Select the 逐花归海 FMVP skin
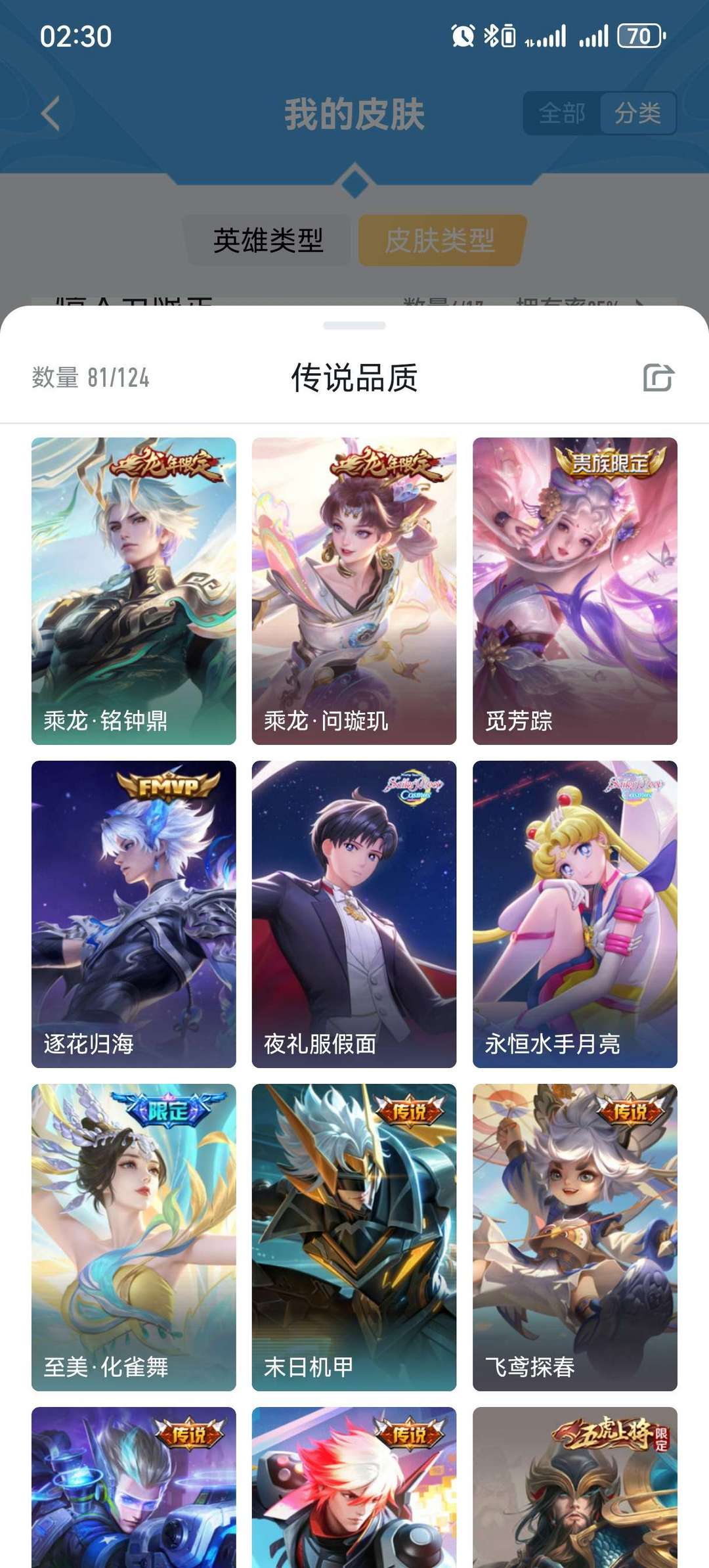The width and height of the screenshot is (709, 1568). click(x=134, y=914)
